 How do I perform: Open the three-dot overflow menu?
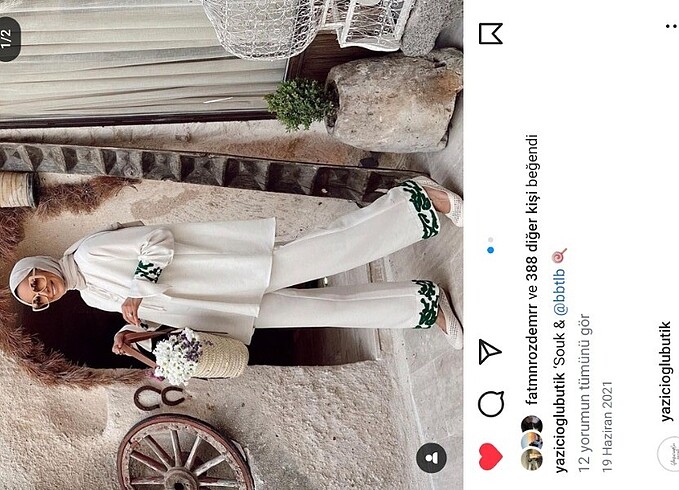pos(668,22)
